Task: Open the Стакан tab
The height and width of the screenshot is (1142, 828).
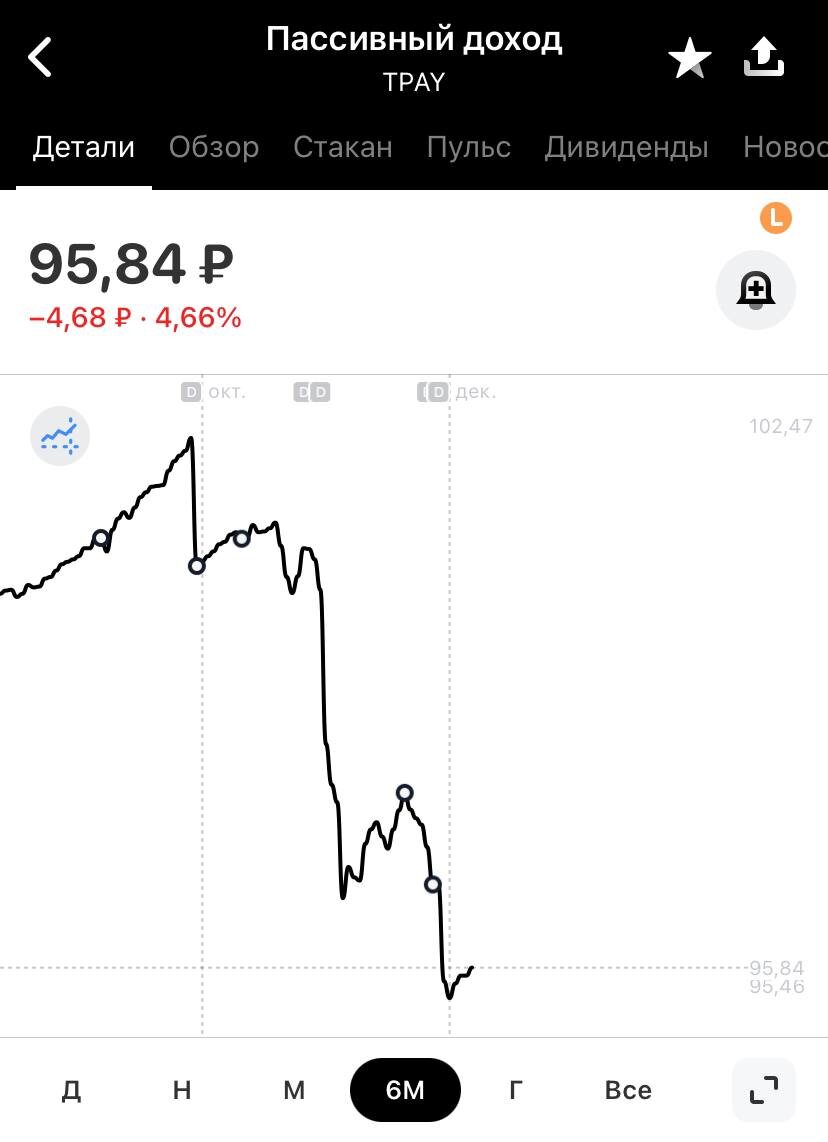Action: tap(343, 148)
